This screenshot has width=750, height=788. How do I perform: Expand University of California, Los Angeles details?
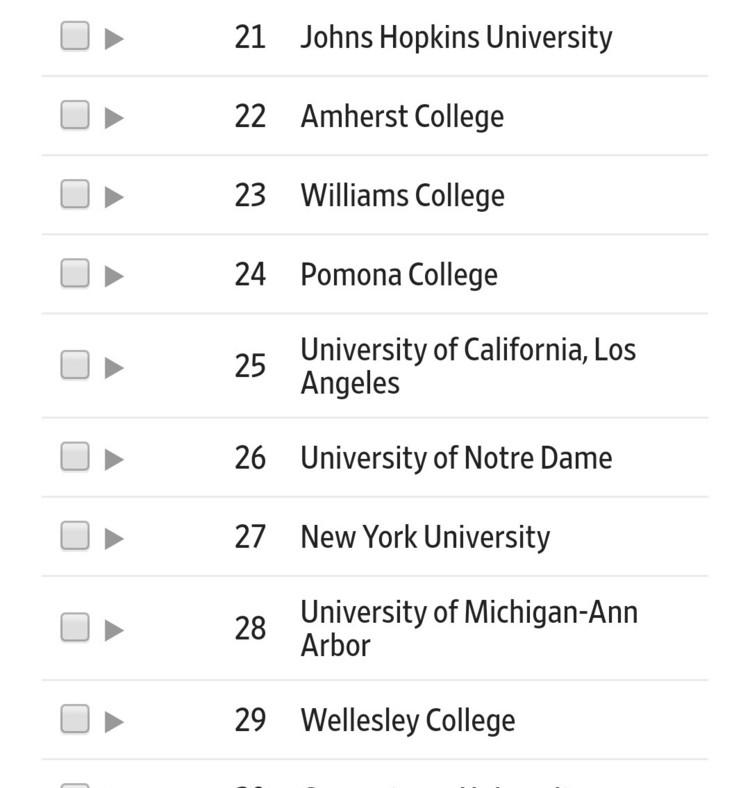pos(114,368)
